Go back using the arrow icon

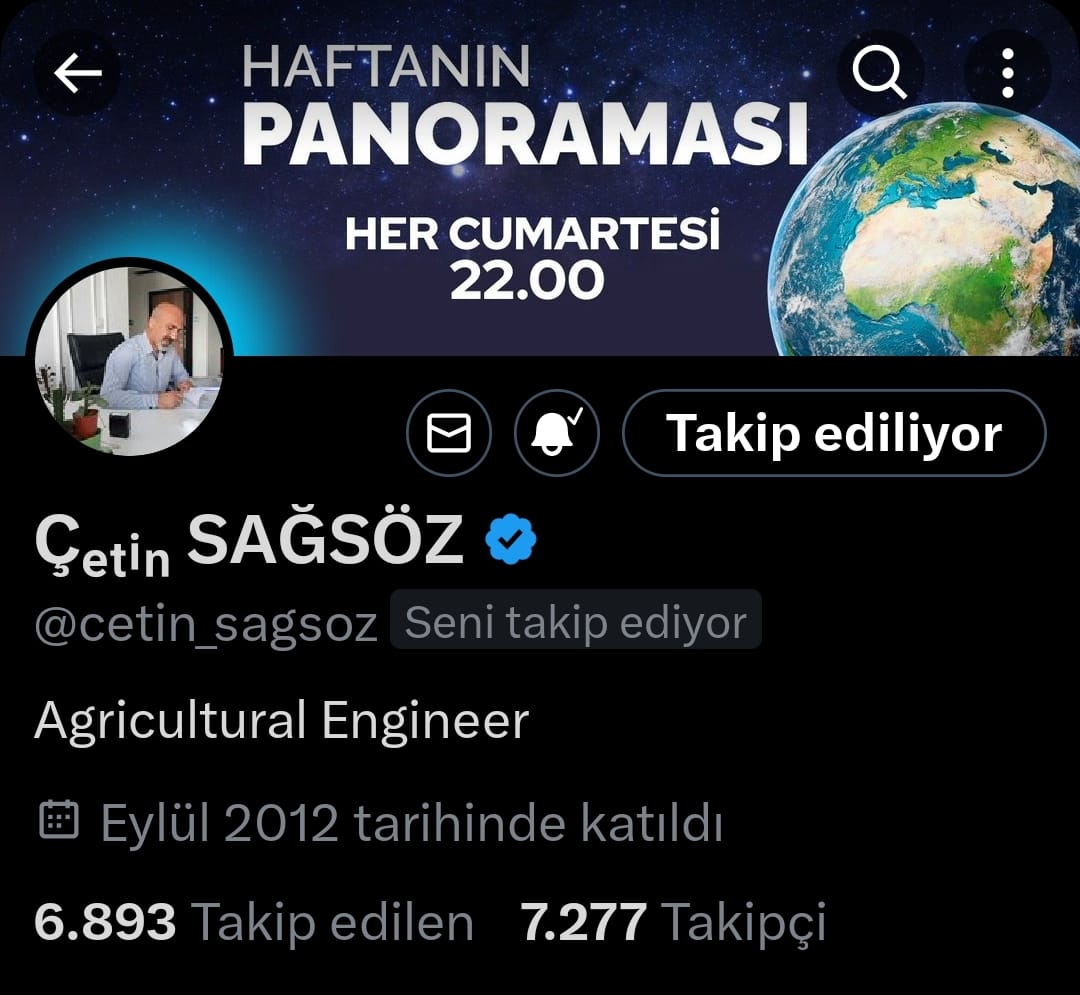77,73
